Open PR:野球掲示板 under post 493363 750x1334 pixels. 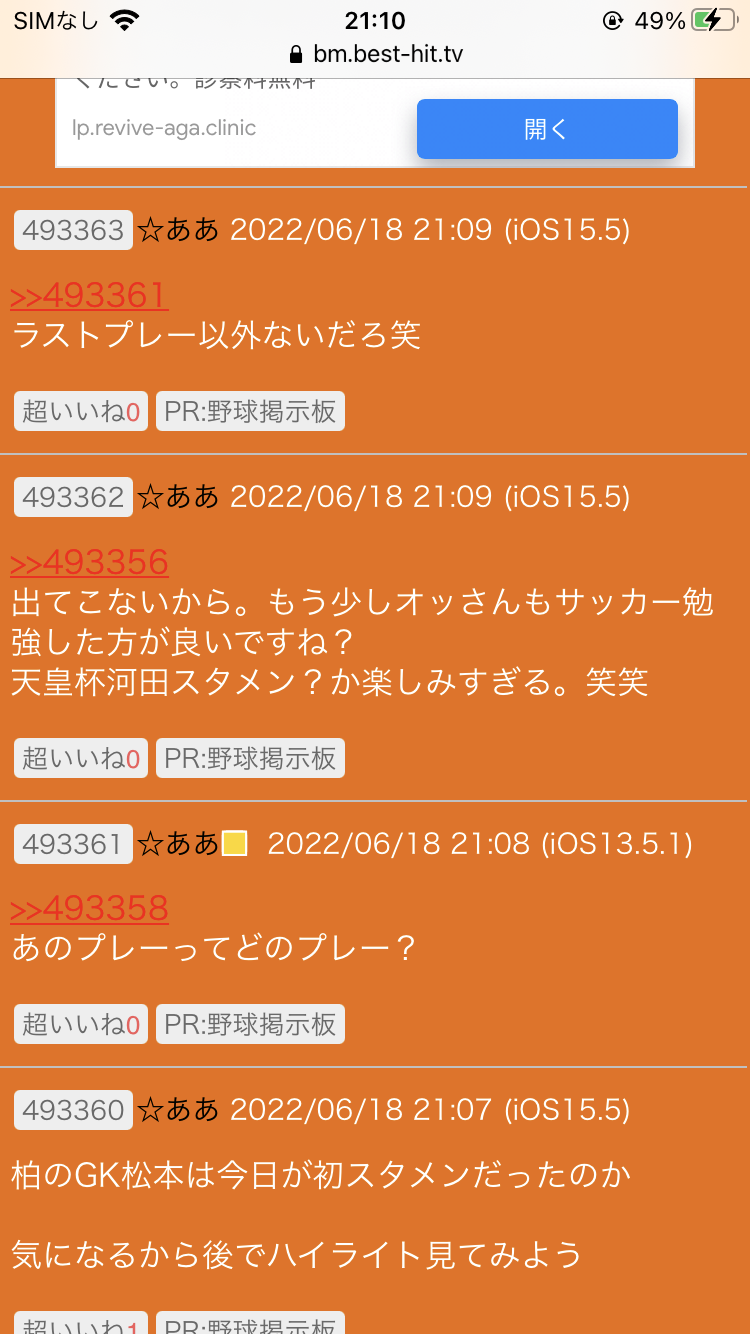(250, 411)
